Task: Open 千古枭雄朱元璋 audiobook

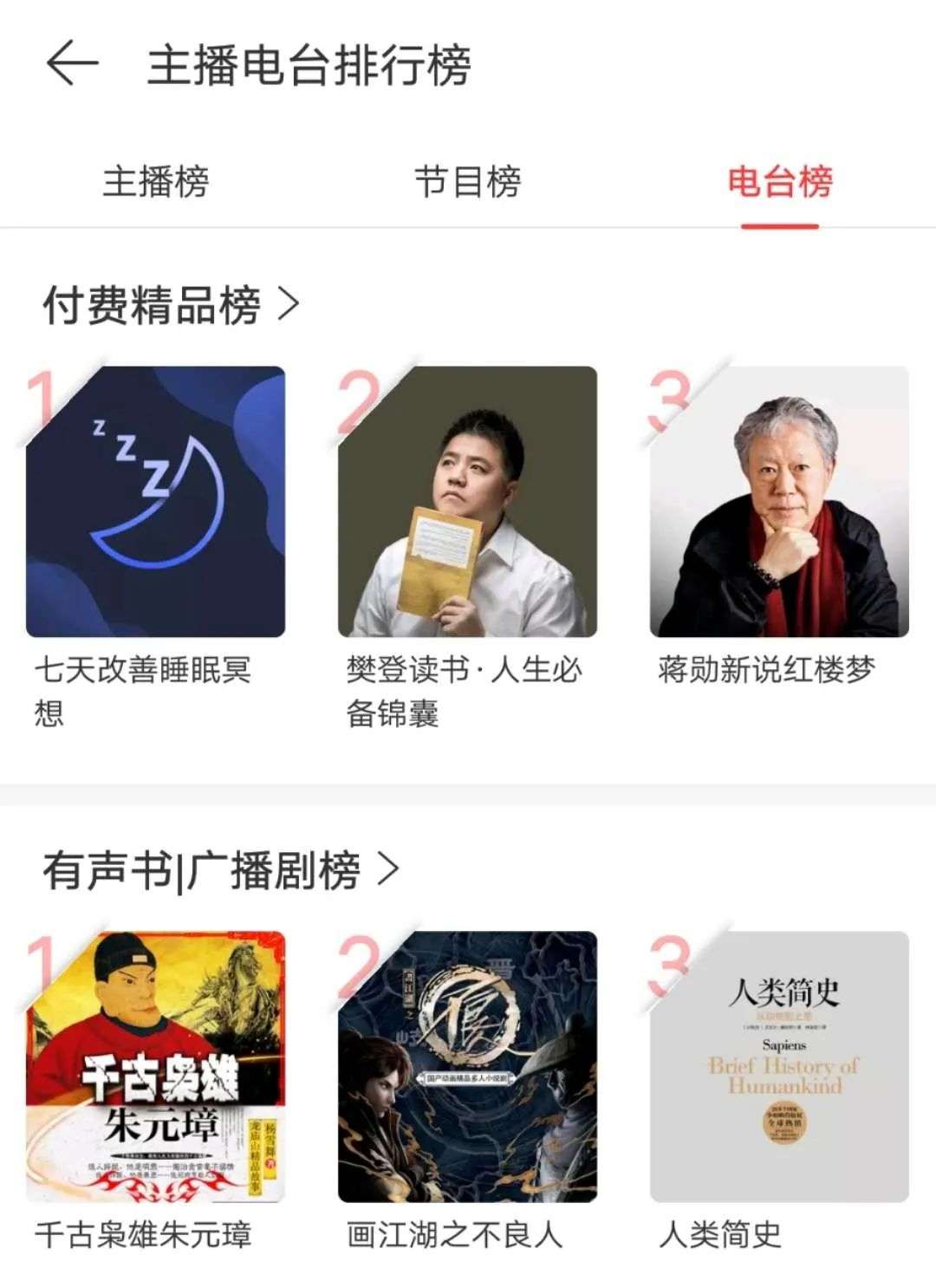Action: [156, 1066]
